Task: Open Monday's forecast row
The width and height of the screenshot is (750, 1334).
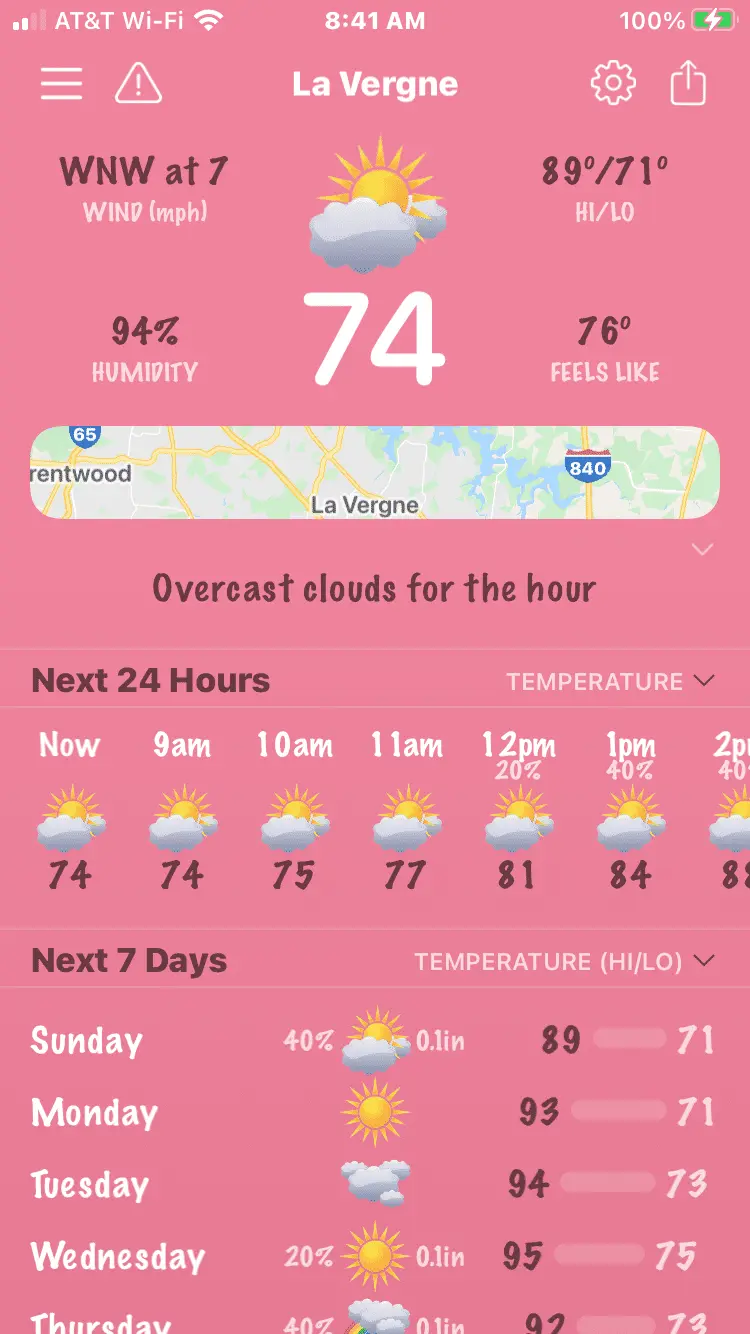Action: (375, 1112)
